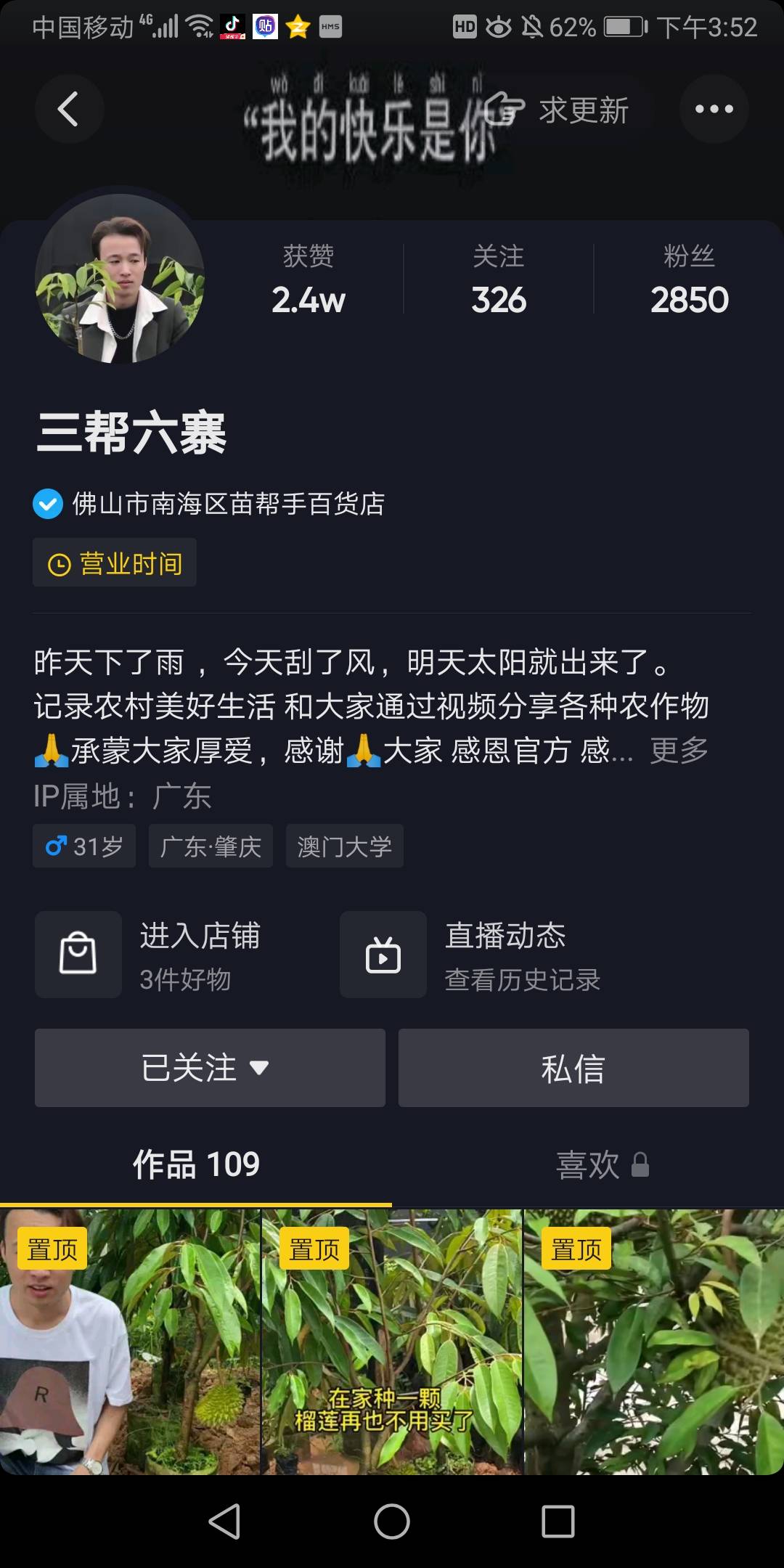Check the 营业时间 business hours chip
The width and height of the screenshot is (784, 1568).
pos(115,563)
